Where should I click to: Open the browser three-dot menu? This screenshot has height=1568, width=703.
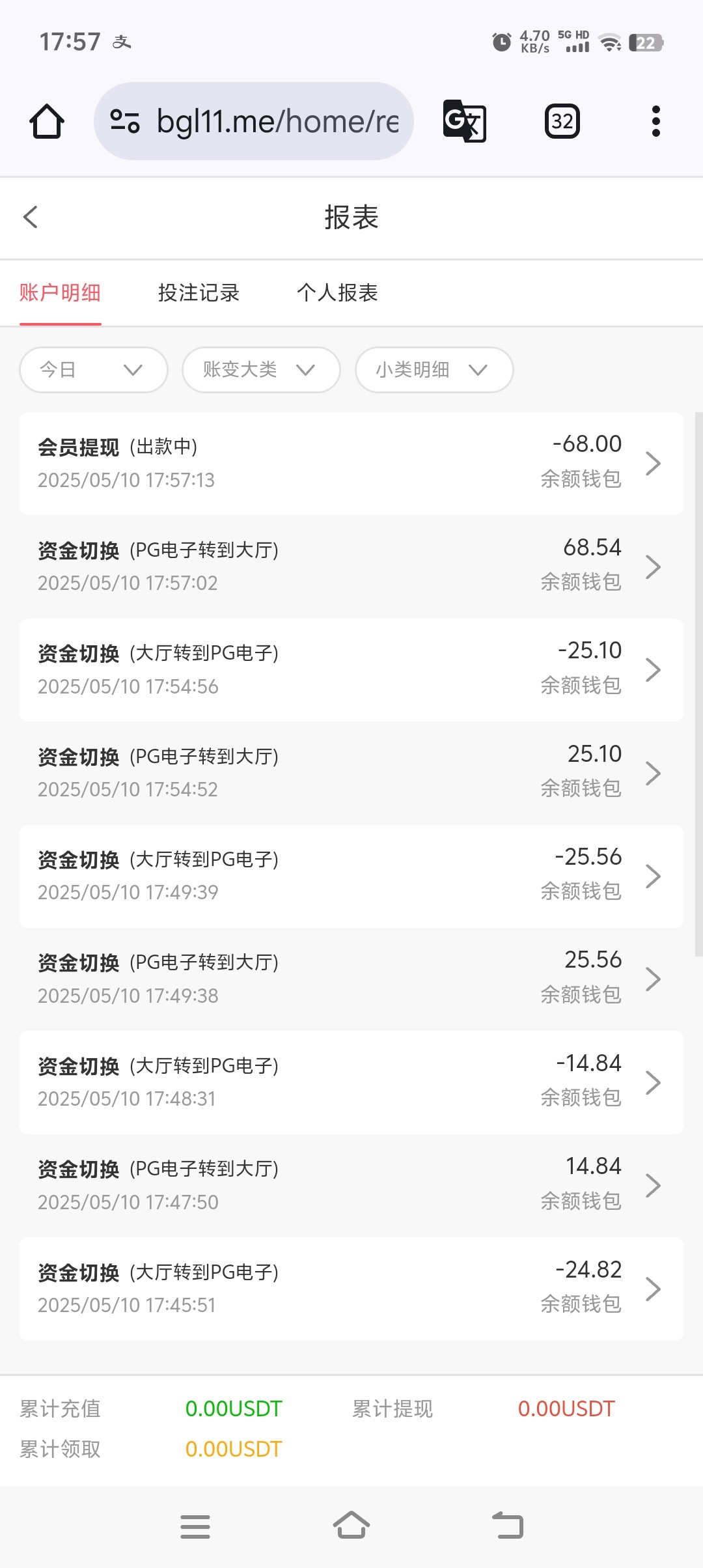[656, 121]
